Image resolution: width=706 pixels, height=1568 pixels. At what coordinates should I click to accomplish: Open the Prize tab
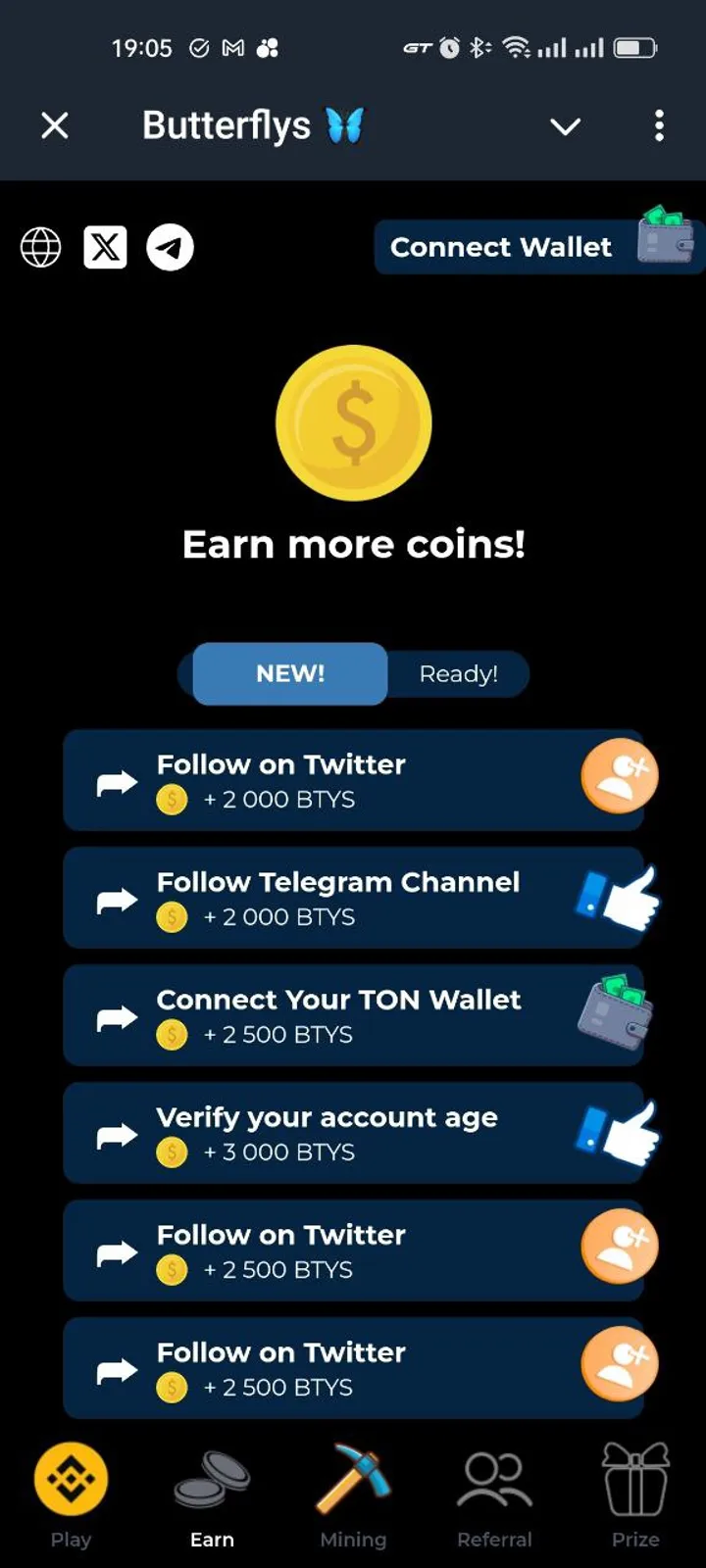[x=635, y=1494]
